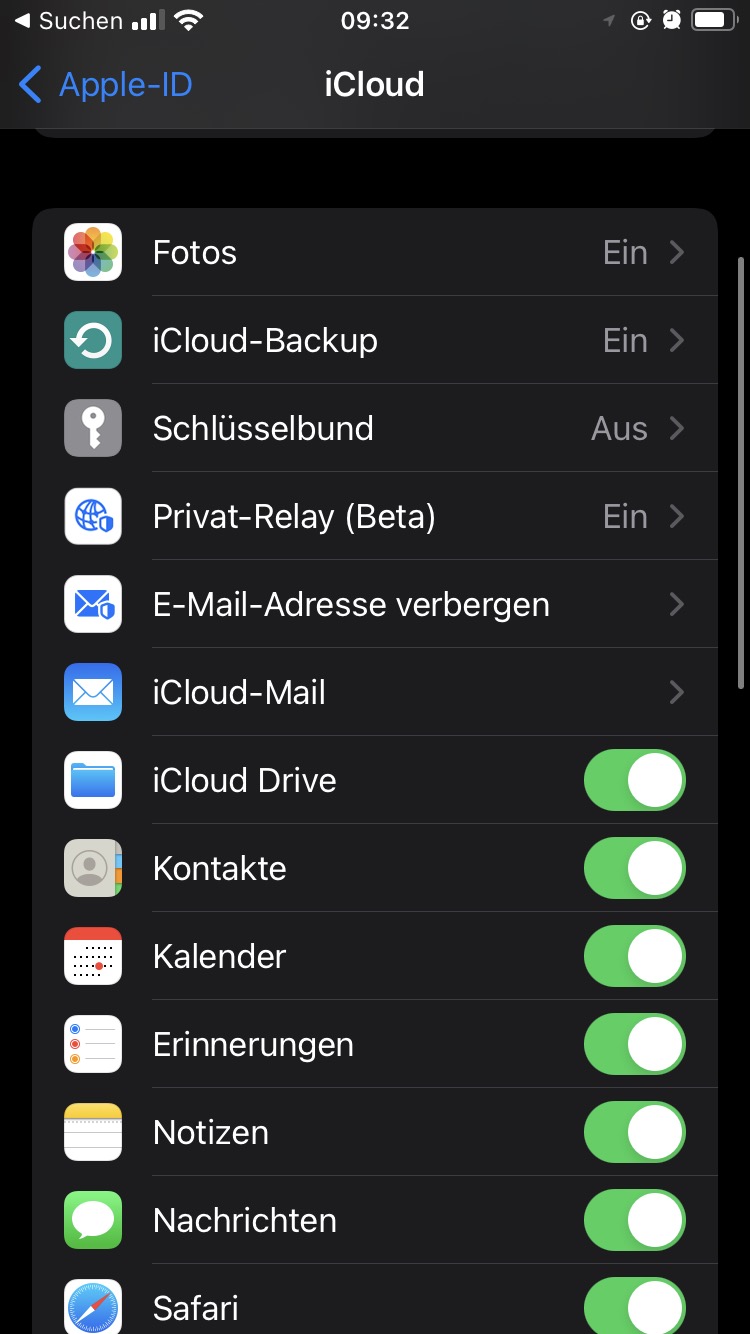Open Privat-Relay (Beta) settings
Viewport: 750px width, 1334px height.
pos(375,517)
